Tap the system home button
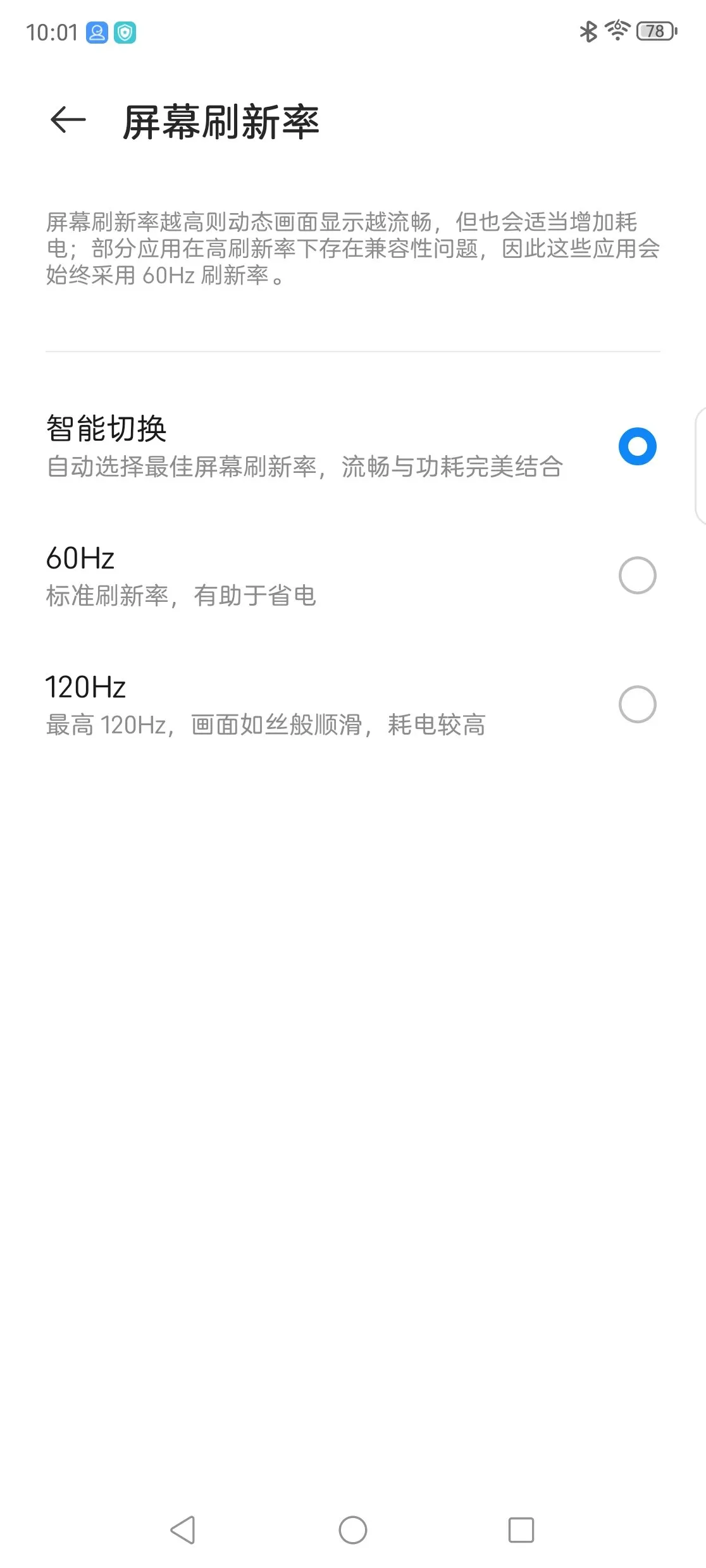Screen dimensions: 706x1568 click(x=353, y=1530)
